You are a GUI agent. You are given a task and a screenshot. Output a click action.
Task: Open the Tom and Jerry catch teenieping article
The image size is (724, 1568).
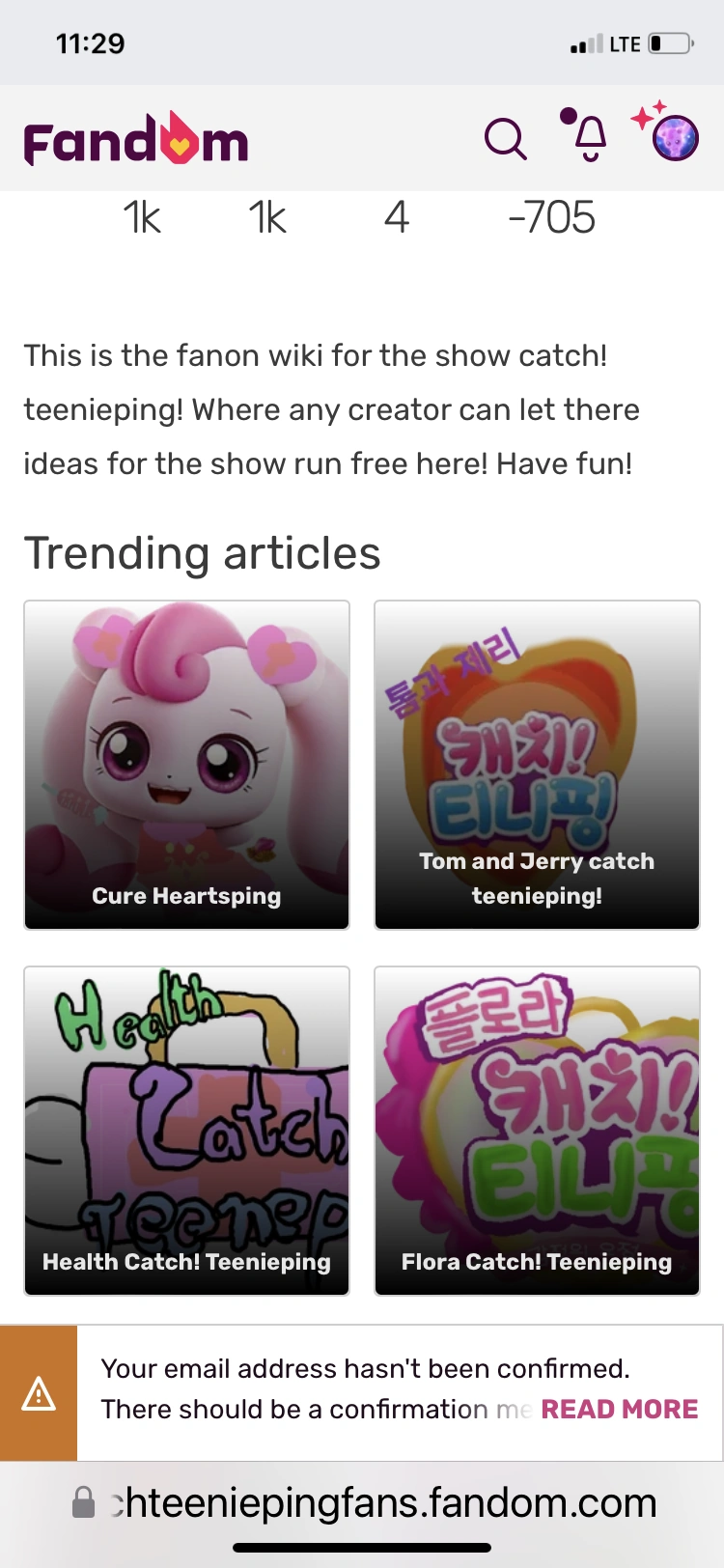point(537,764)
